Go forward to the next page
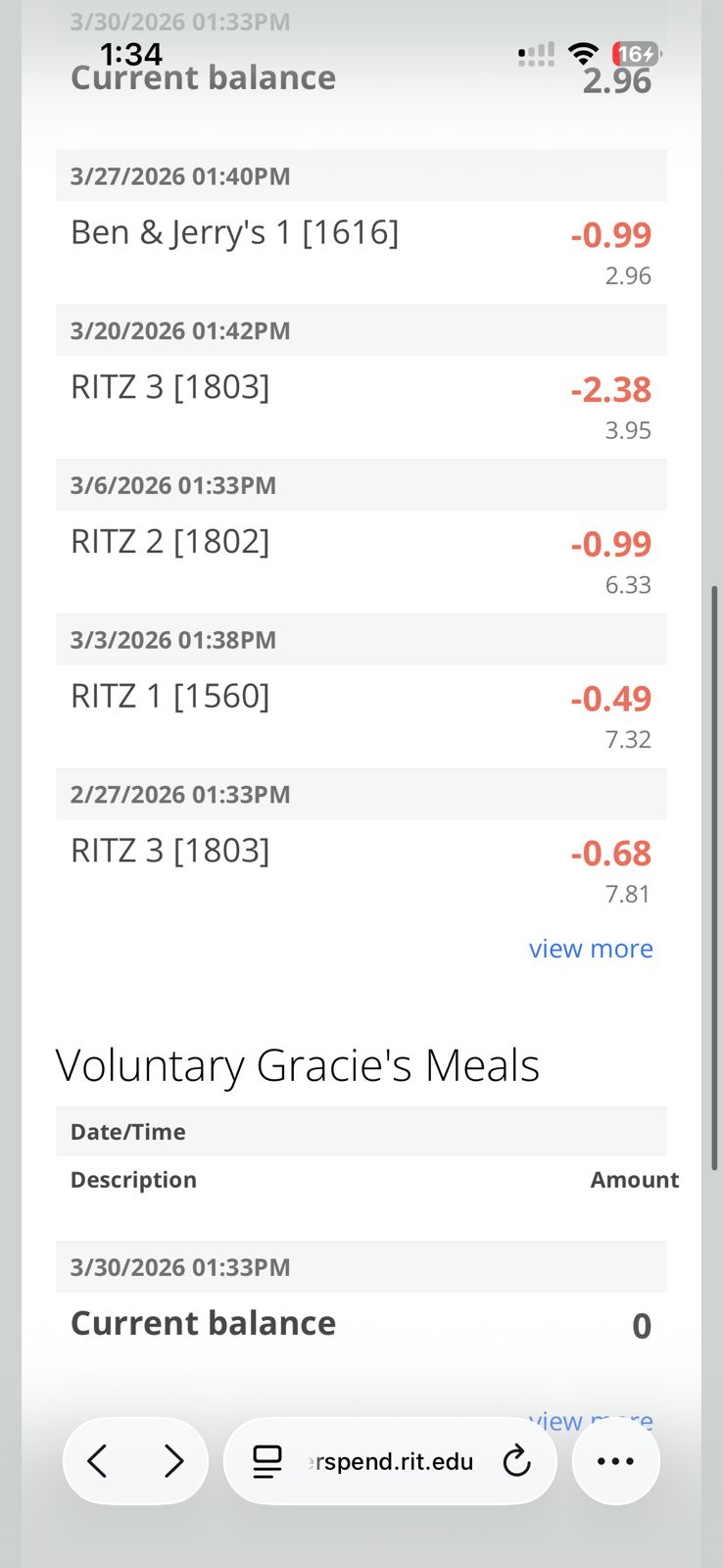 pos(173,1461)
